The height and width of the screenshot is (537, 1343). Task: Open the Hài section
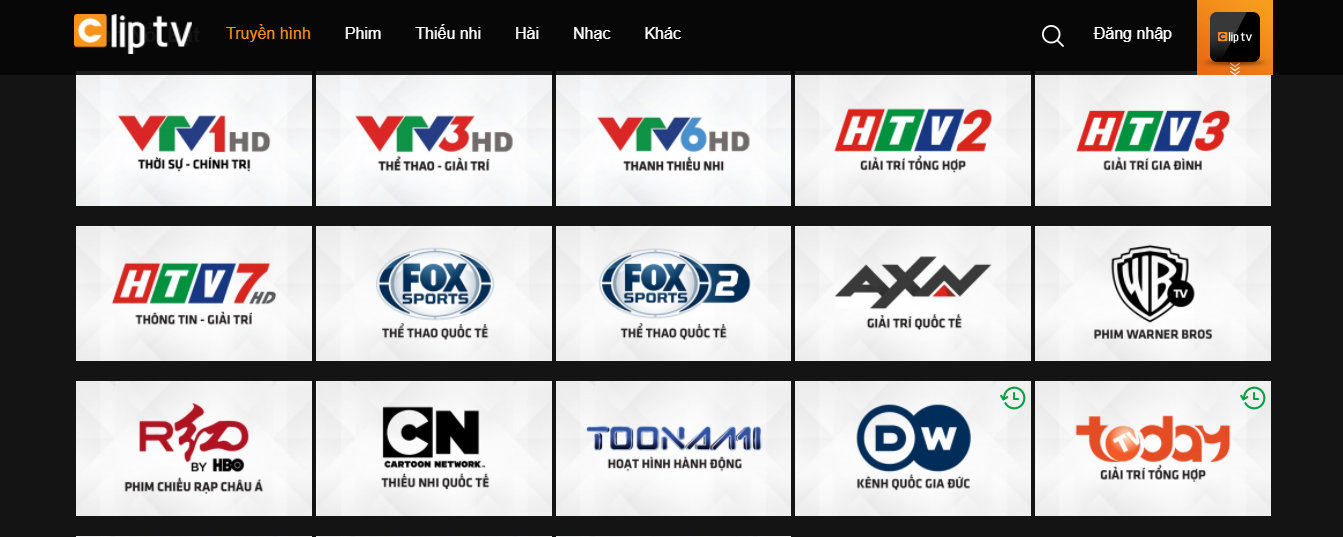[527, 34]
